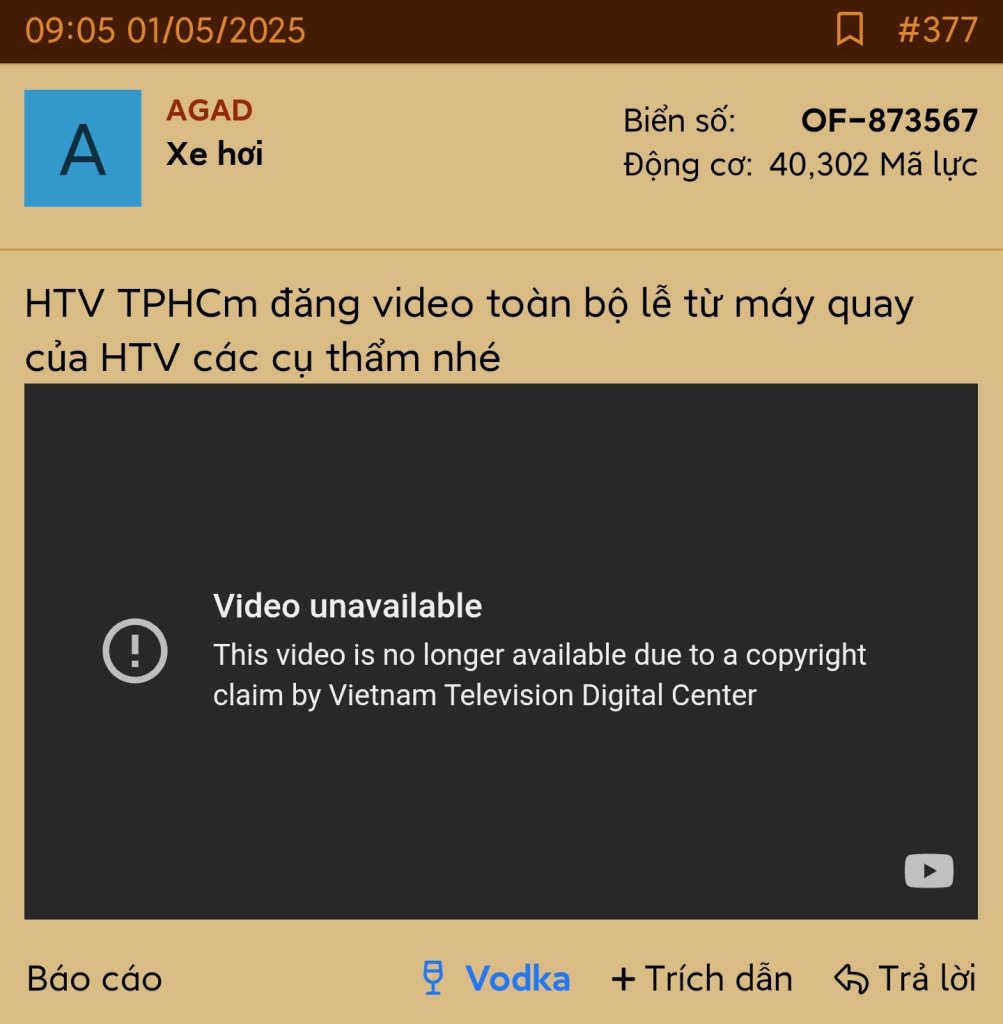Image resolution: width=1003 pixels, height=1024 pixels.
Task: Report this post with Báo cáo
Action: point(94,978)
